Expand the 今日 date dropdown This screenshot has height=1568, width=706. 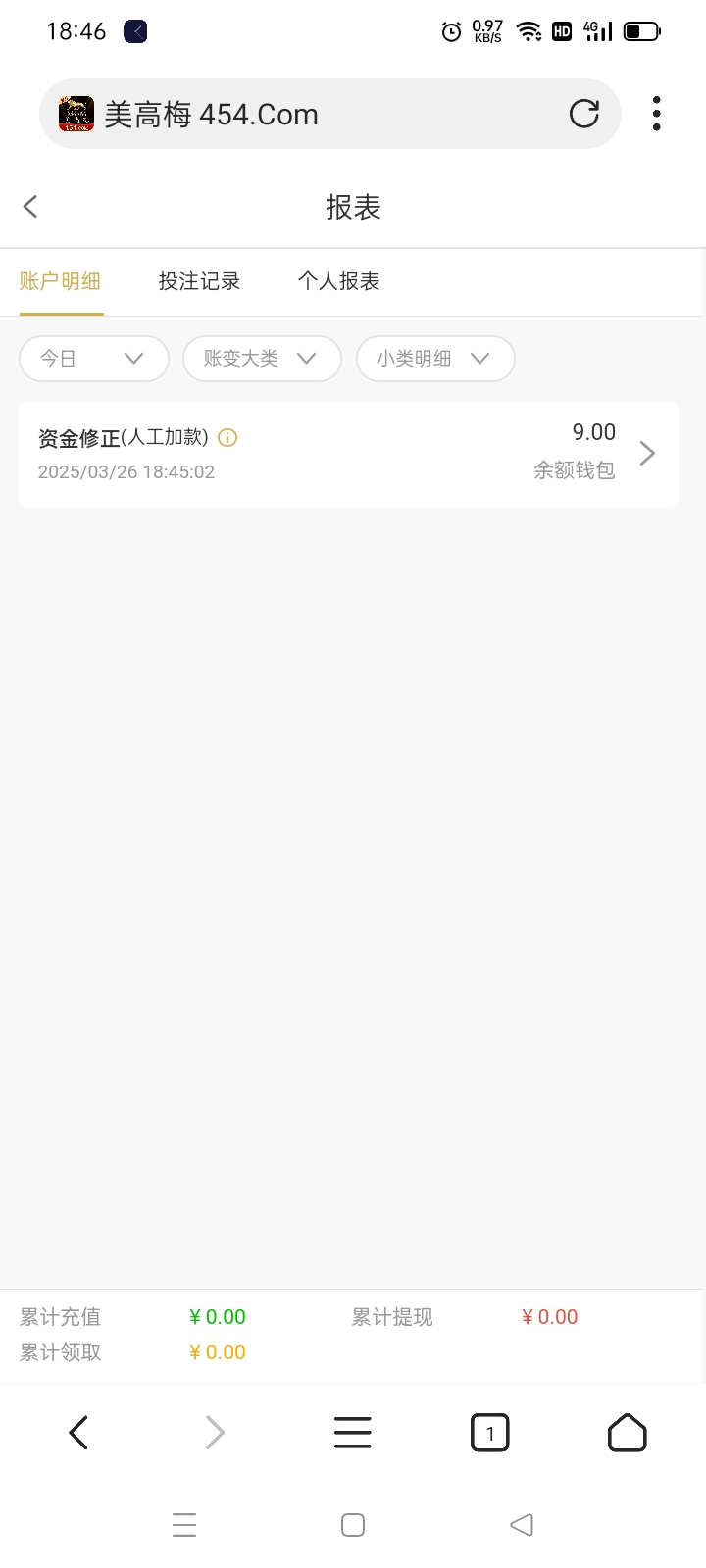tap(94, 359)
